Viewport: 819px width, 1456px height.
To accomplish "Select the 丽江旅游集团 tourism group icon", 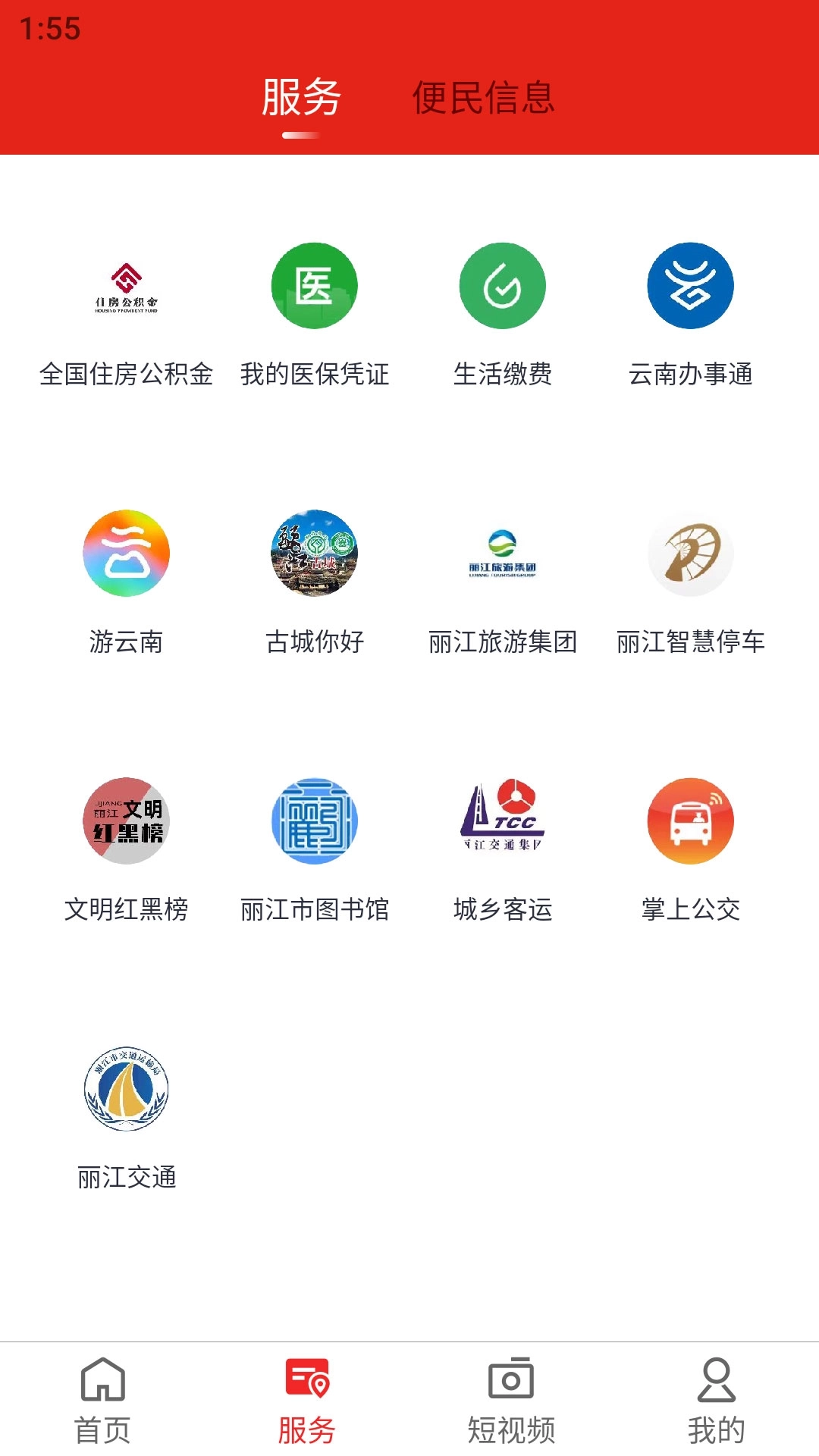I will pos(503,554).
